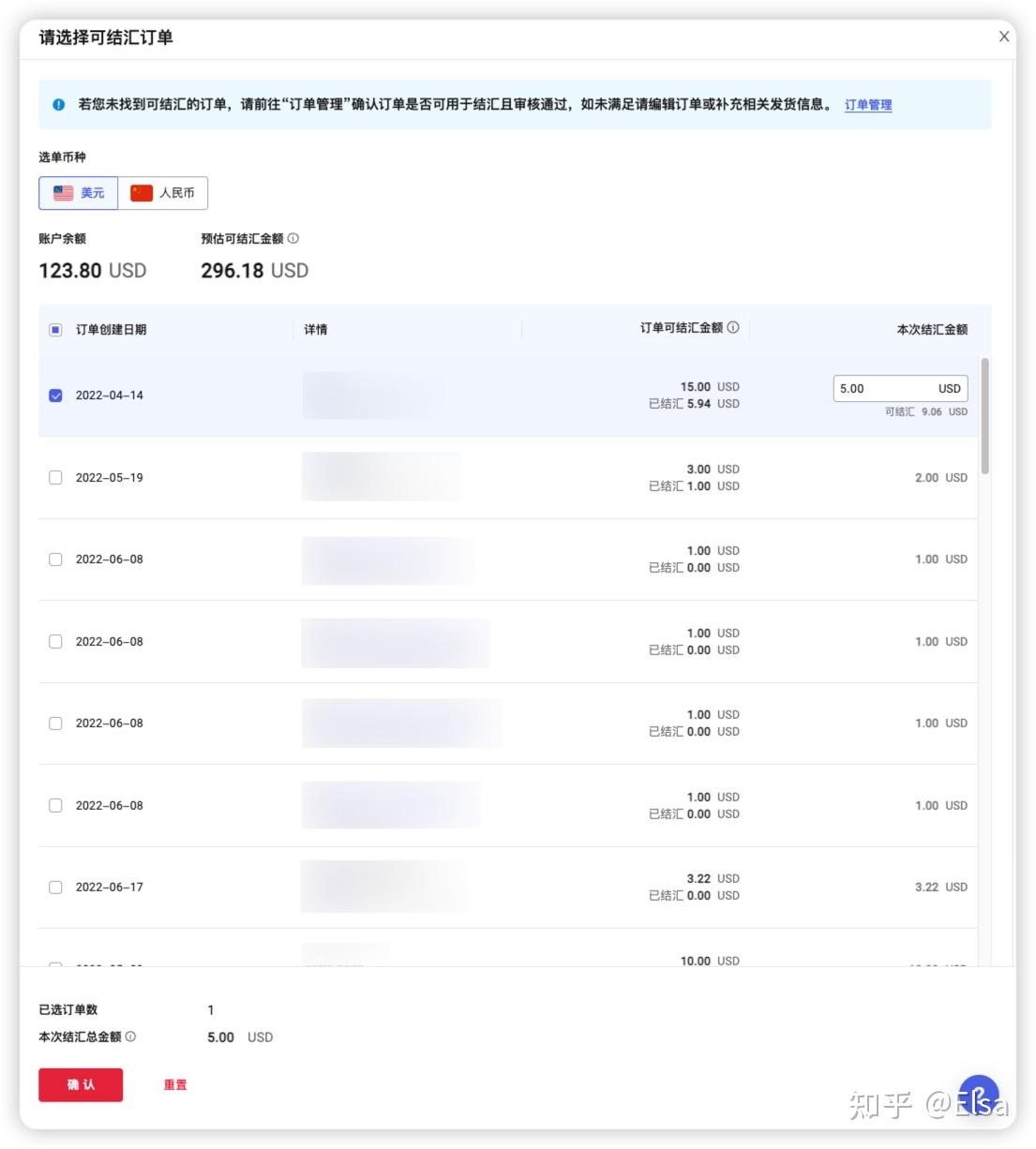Reset the selection with 重置
Image resolution: width=1036 pixels, height=1149 pixels.
(x=175, y=1084)
